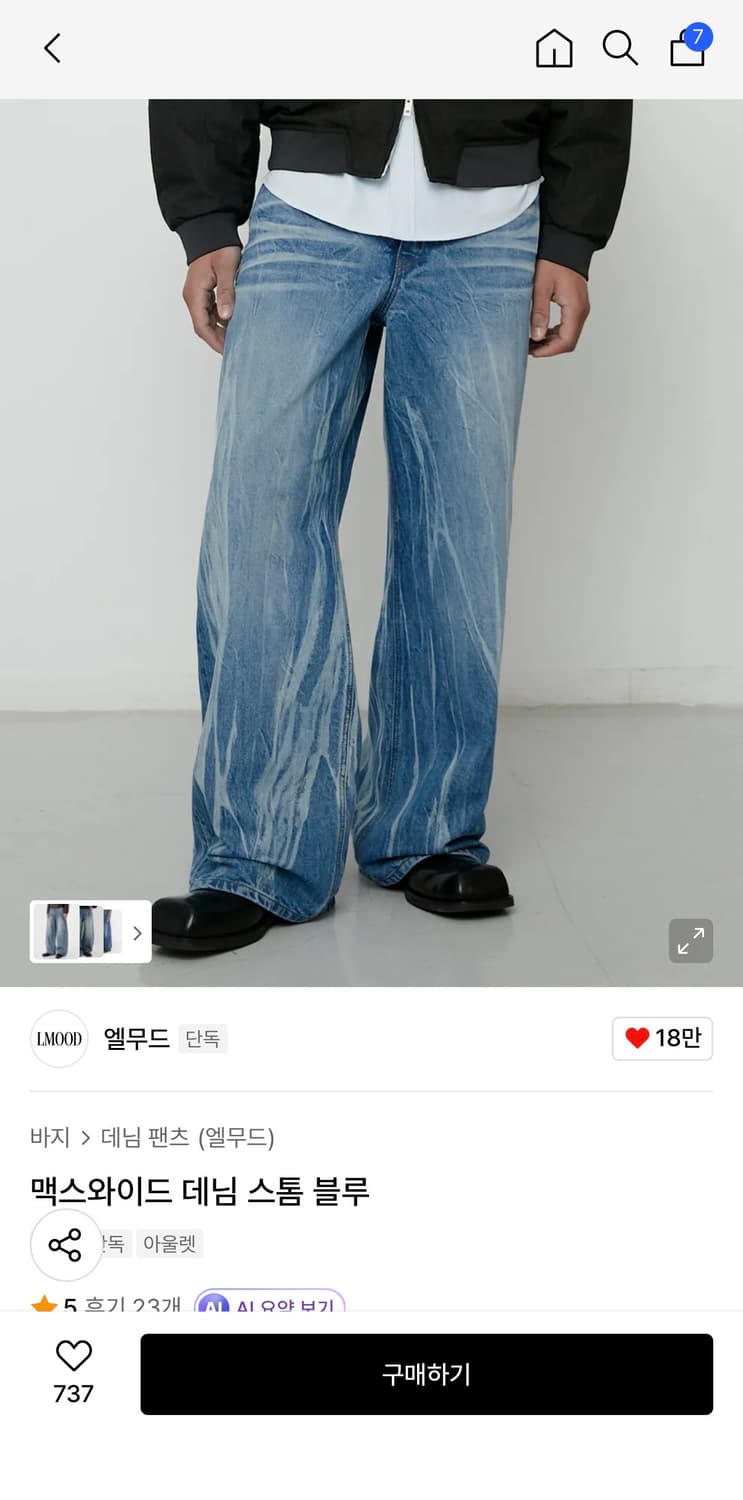Open the share options icon
This screenshot has height=1500, width=743.
coord(66,1245)
